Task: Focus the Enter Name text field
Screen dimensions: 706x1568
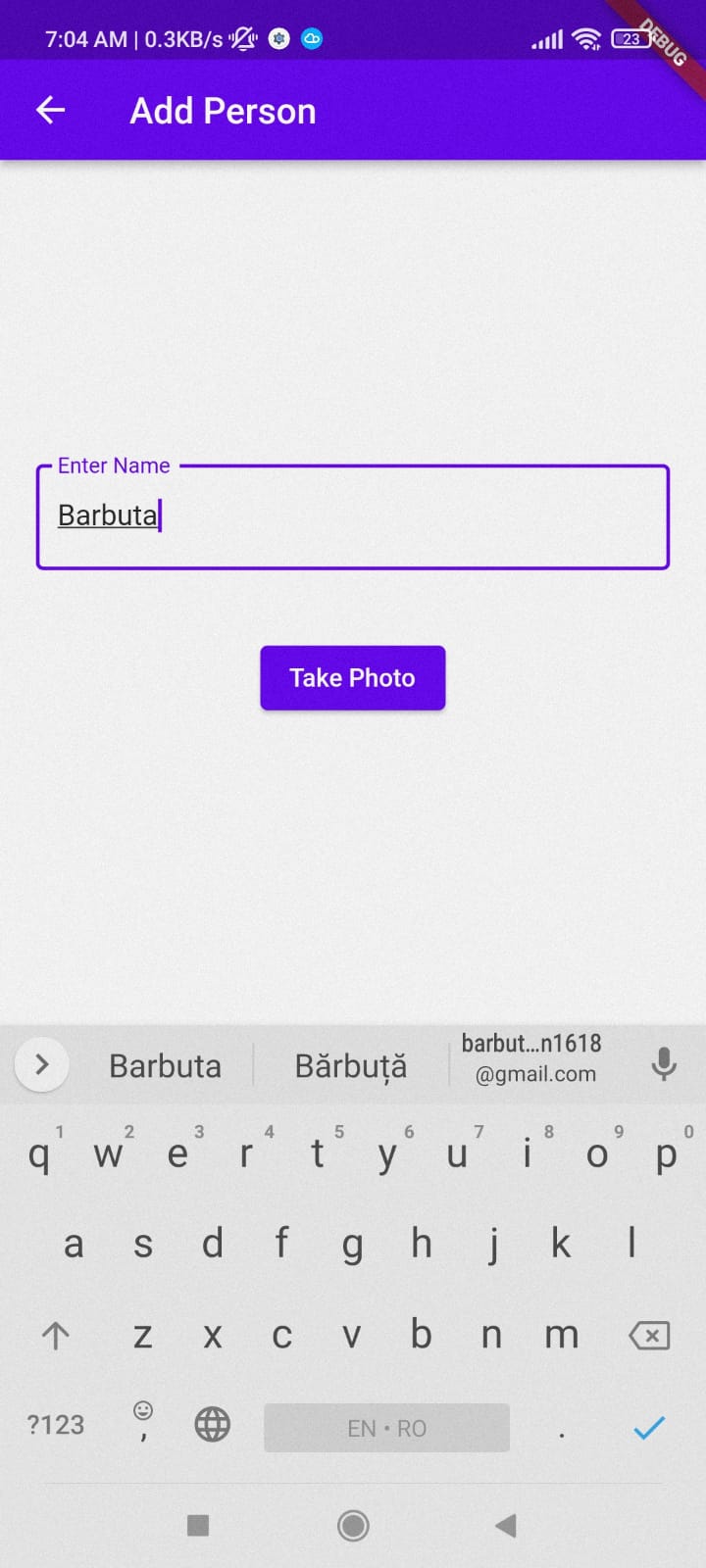Action: pyautogui.click(x=353, y=516)
